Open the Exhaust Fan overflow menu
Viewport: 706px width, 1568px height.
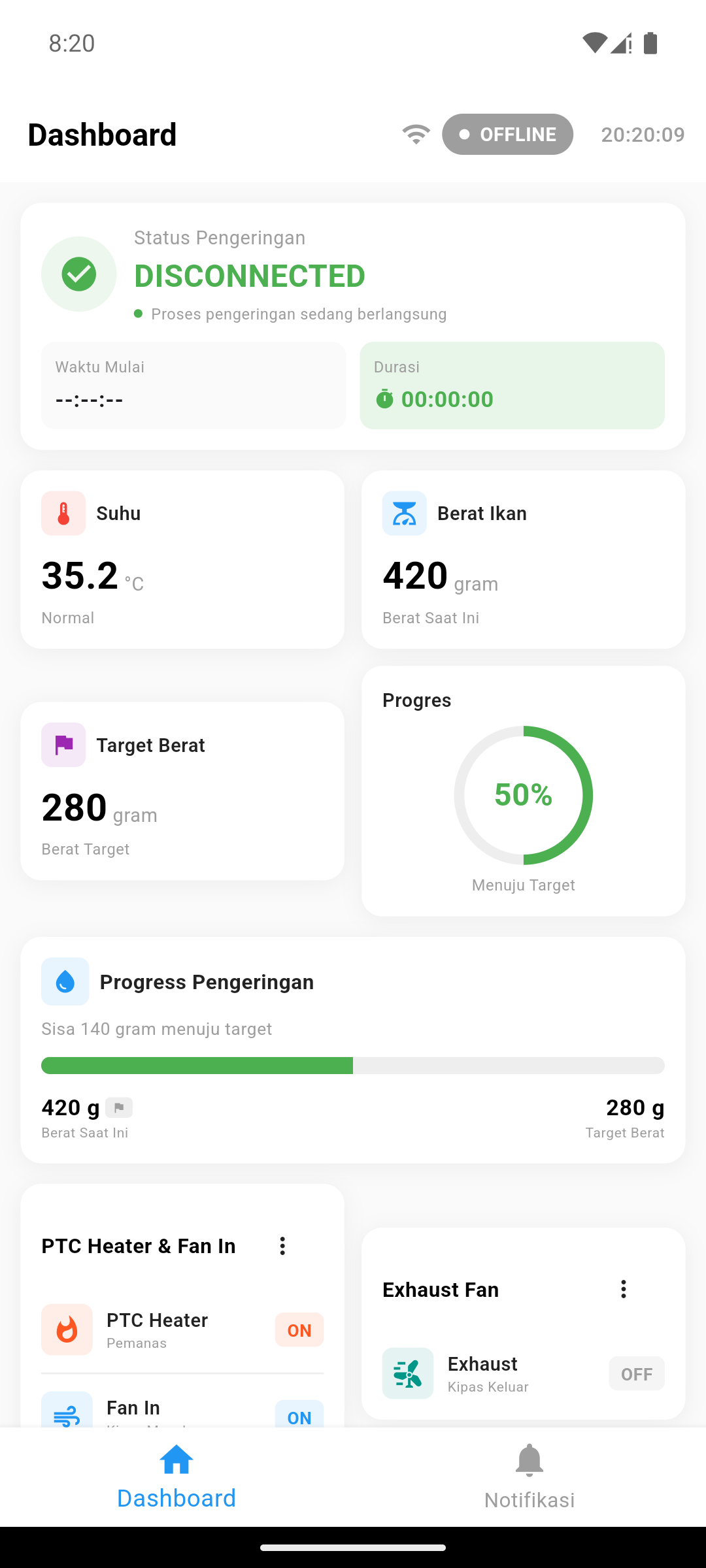click(x=624, y=1289)
